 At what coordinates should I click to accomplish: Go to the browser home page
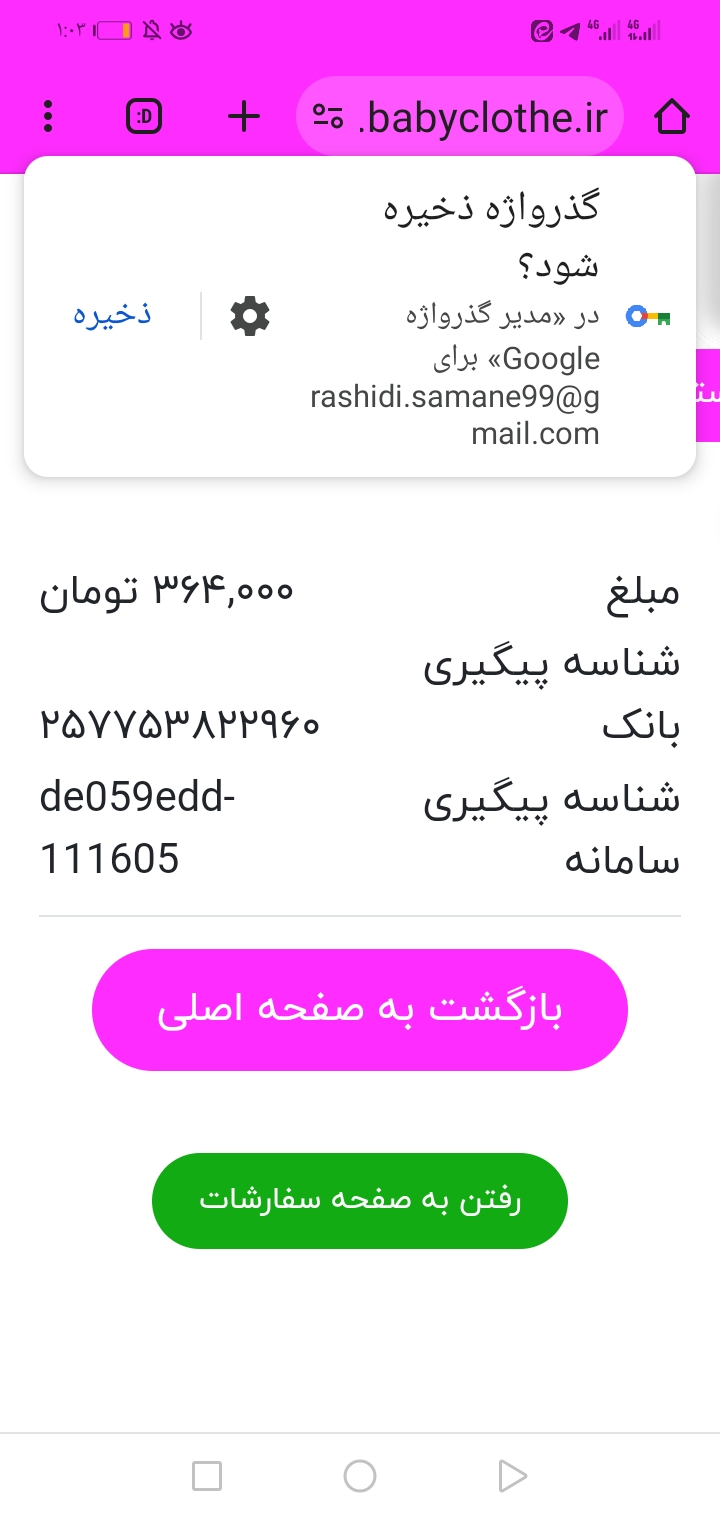672,117
